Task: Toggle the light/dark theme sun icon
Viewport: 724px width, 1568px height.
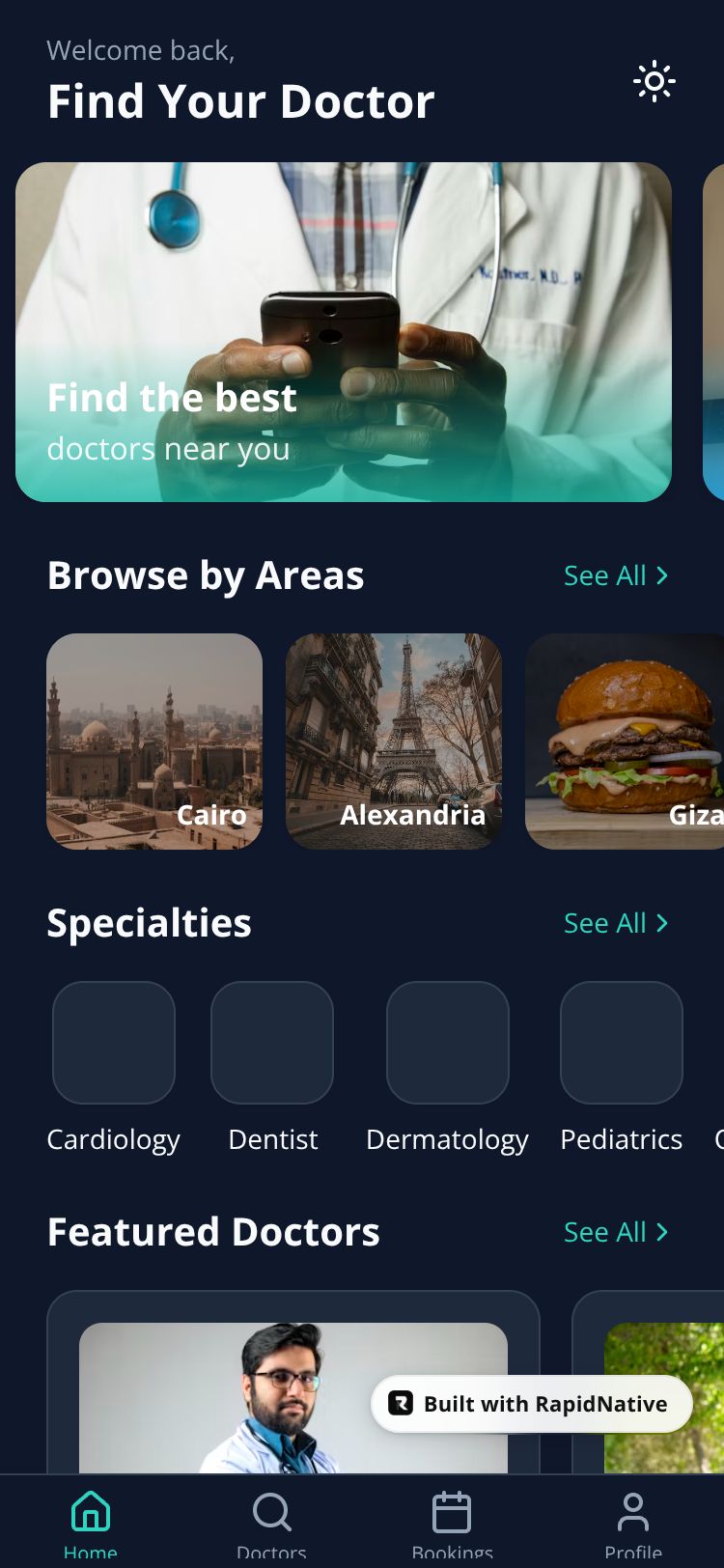Action: [x=654, y=82]
